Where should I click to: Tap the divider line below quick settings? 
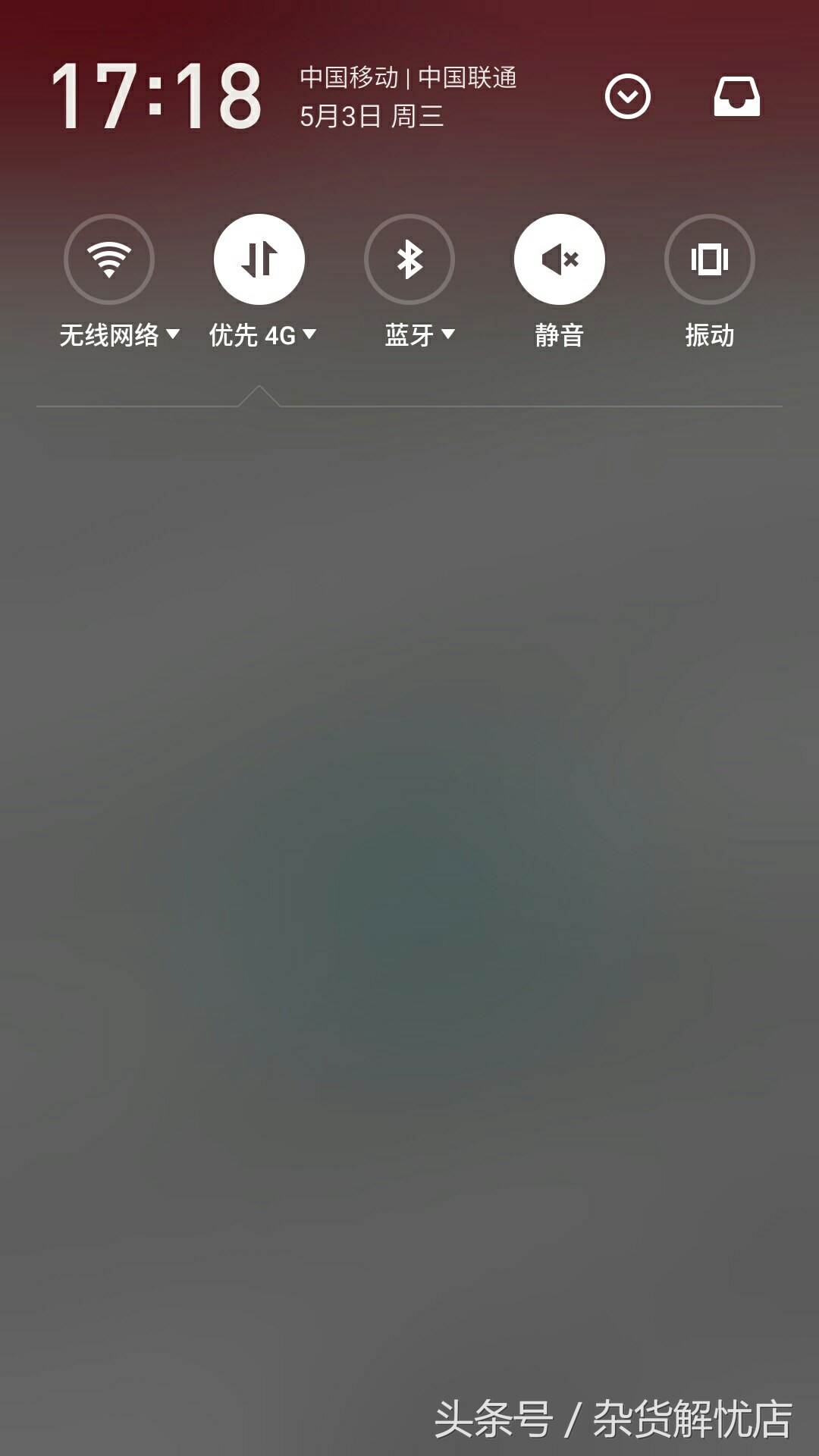pos(531,407)
